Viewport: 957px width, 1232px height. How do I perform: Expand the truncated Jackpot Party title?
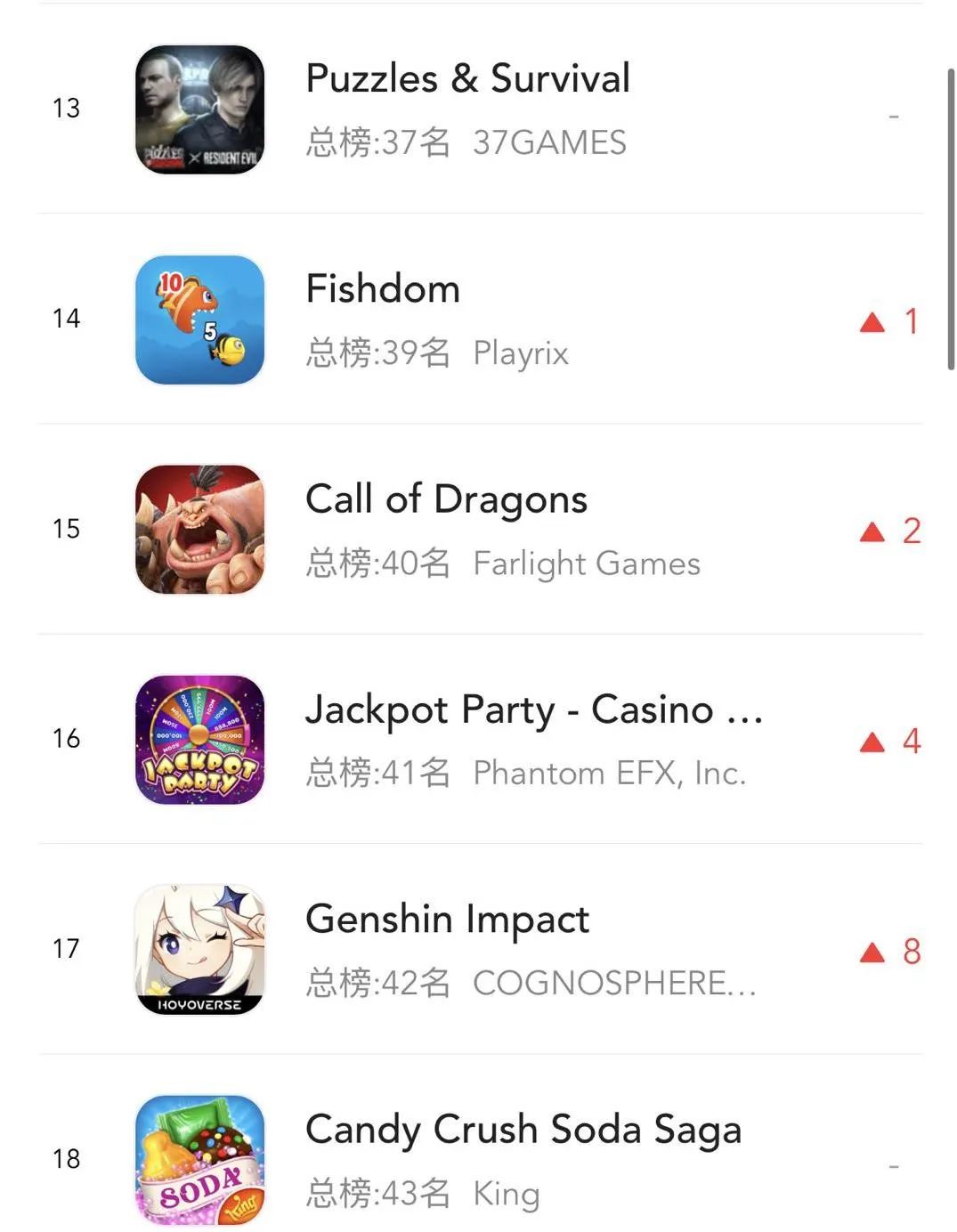(x=534, y=710)
